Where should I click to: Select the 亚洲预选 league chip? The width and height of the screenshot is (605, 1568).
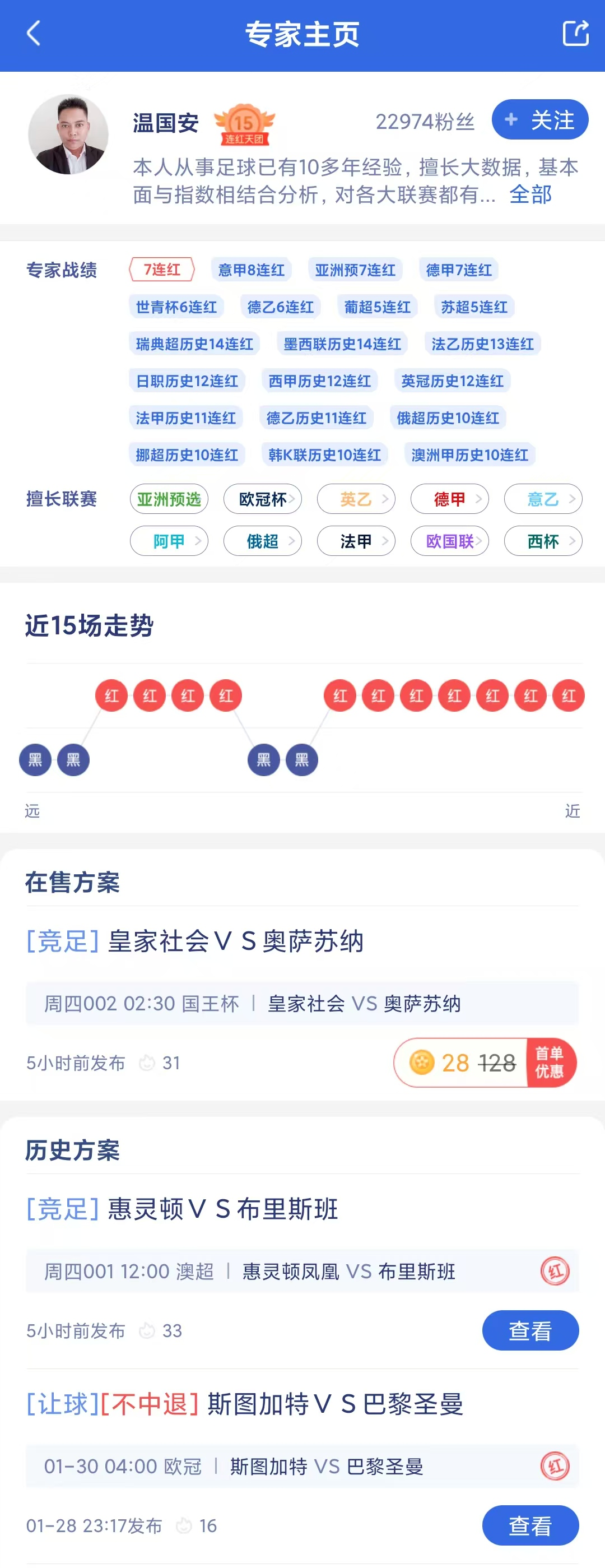(x=169, y=499)
